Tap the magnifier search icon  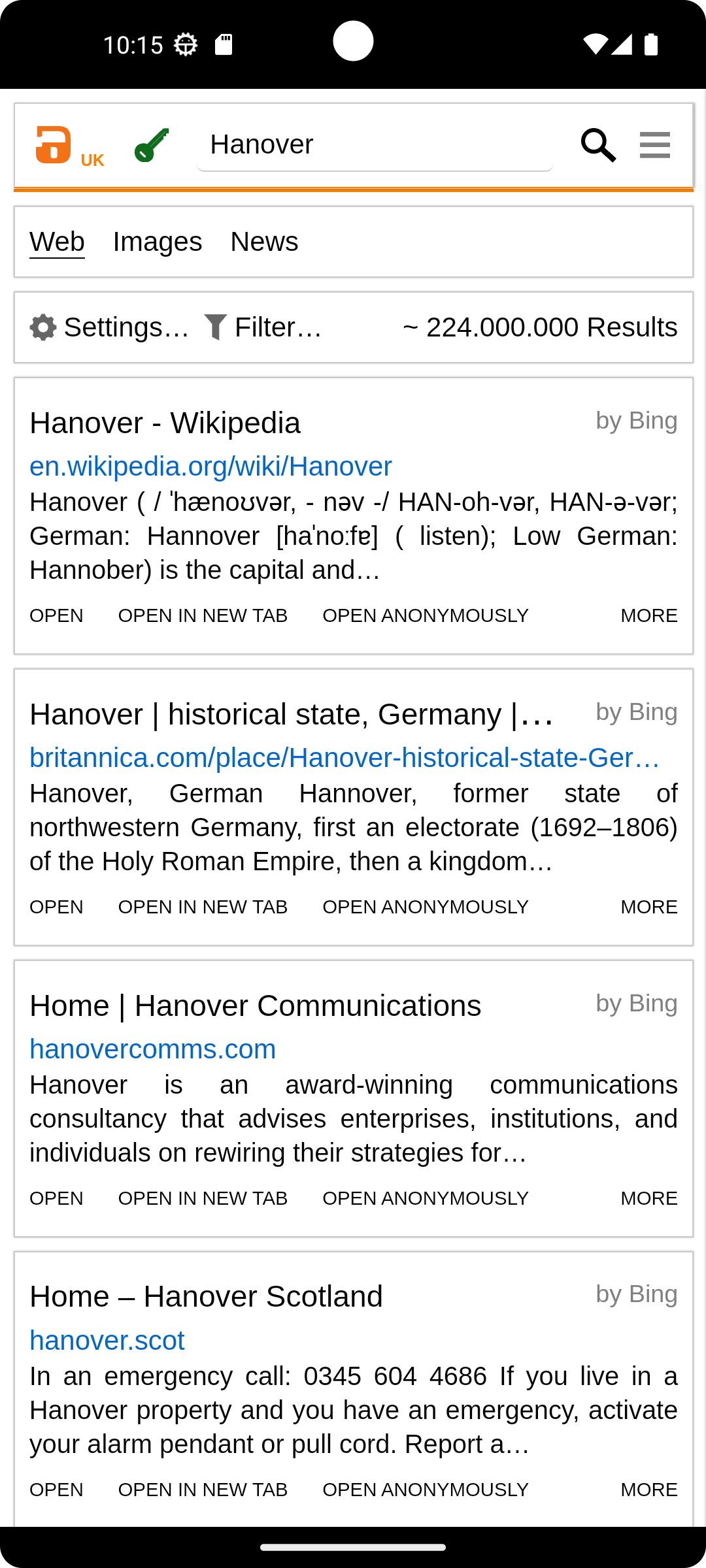[x=598, y=145]
